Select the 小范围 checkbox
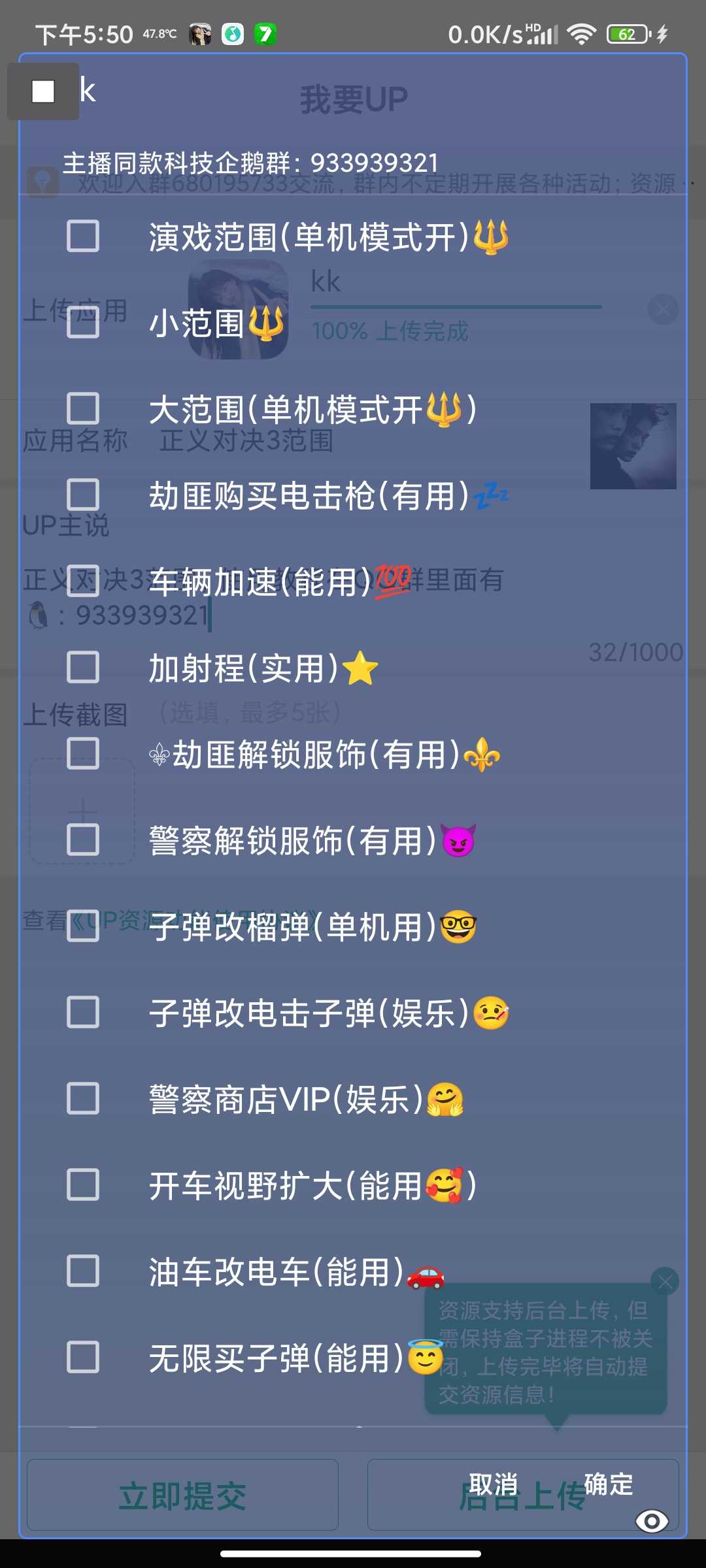The height and width of the screenshot is (1568, 706). click(83, 322)
